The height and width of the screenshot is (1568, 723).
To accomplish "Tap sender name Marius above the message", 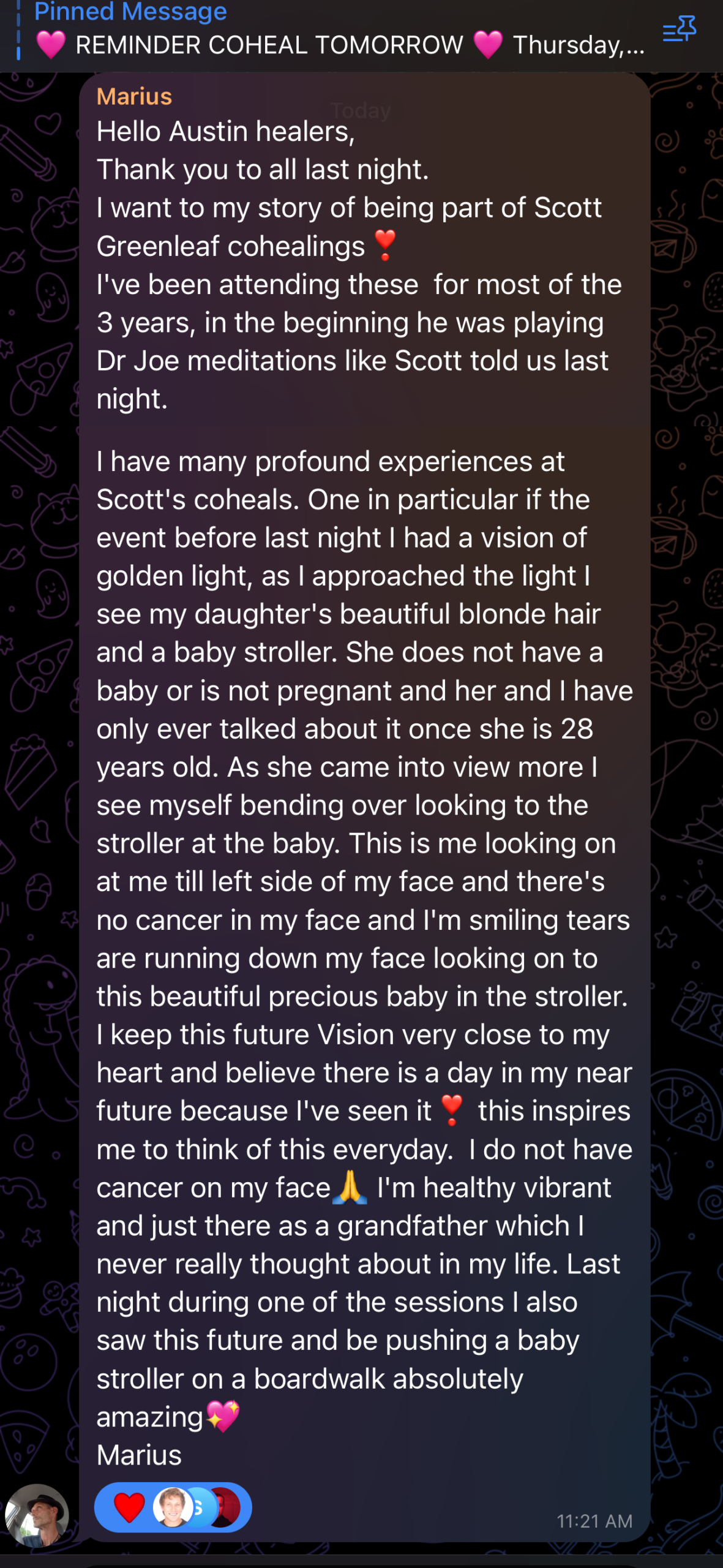I will 134,96.
